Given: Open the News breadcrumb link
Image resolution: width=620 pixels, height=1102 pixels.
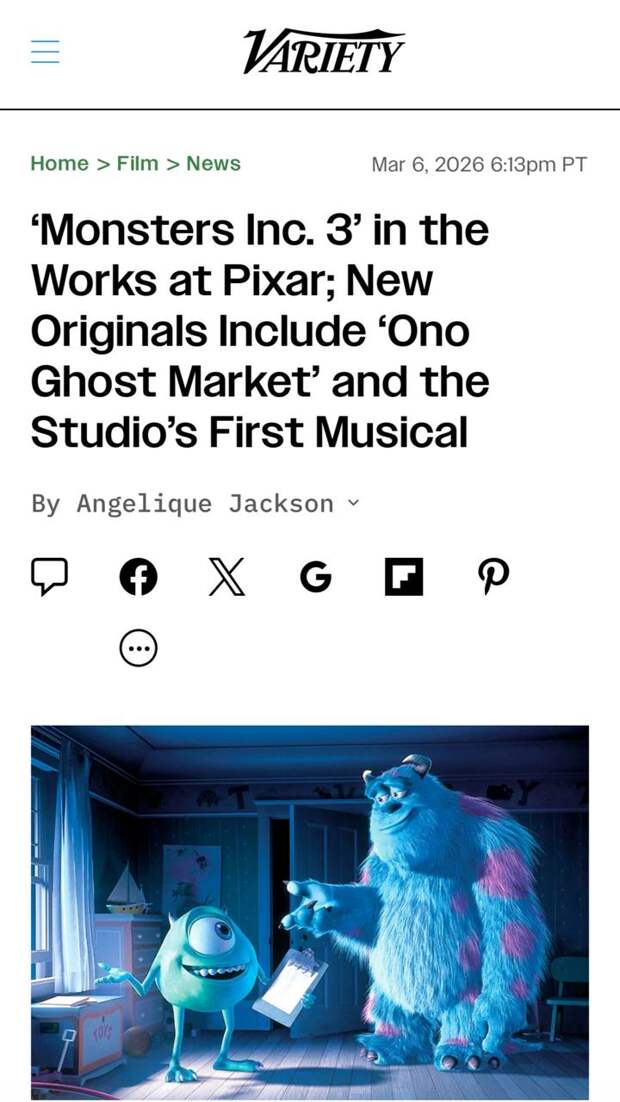Looking at the screenshot, I should [213, 163].
